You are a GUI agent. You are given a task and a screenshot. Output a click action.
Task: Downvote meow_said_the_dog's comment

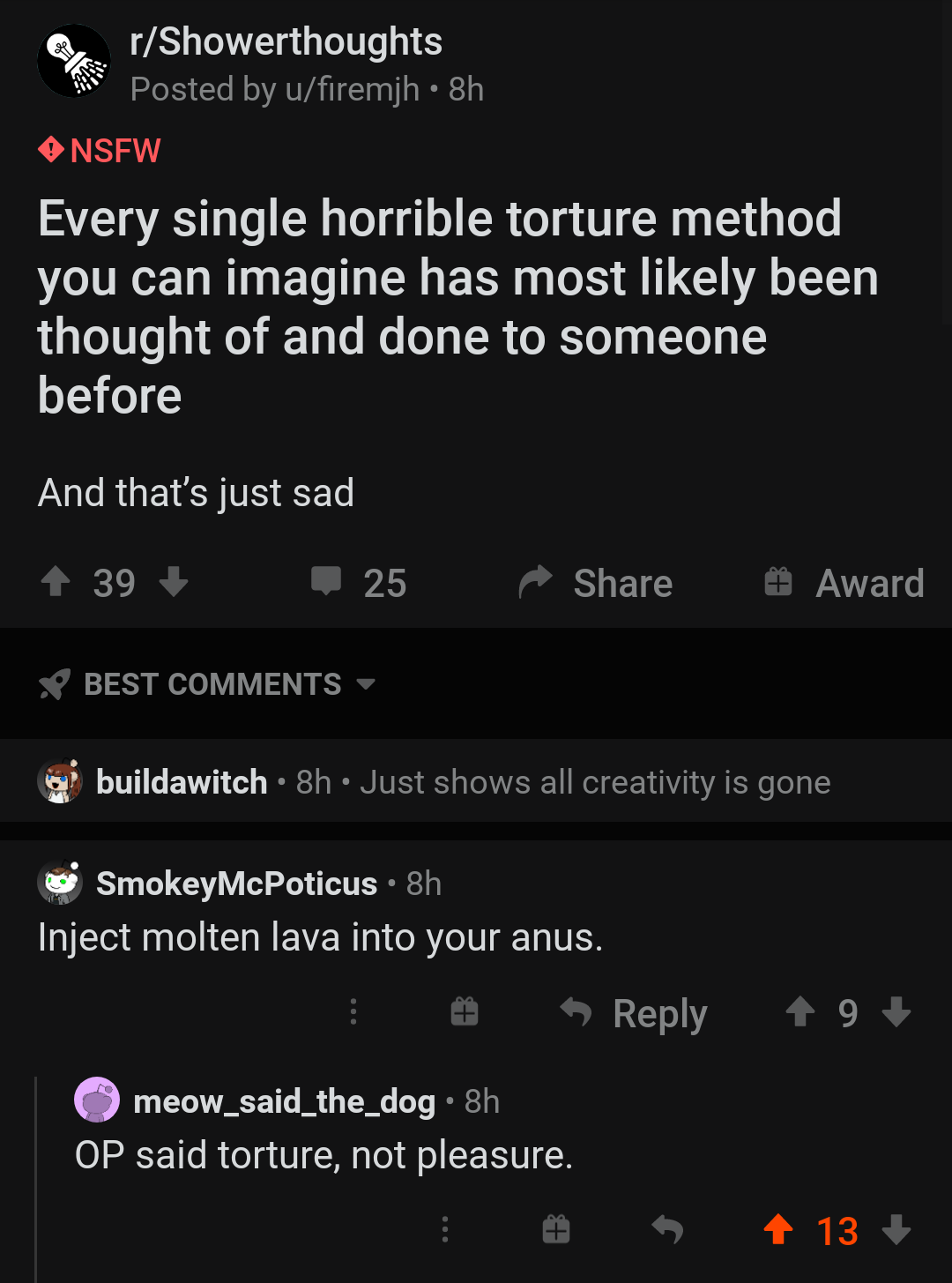pyautogui.click(x=896, y=1229)
